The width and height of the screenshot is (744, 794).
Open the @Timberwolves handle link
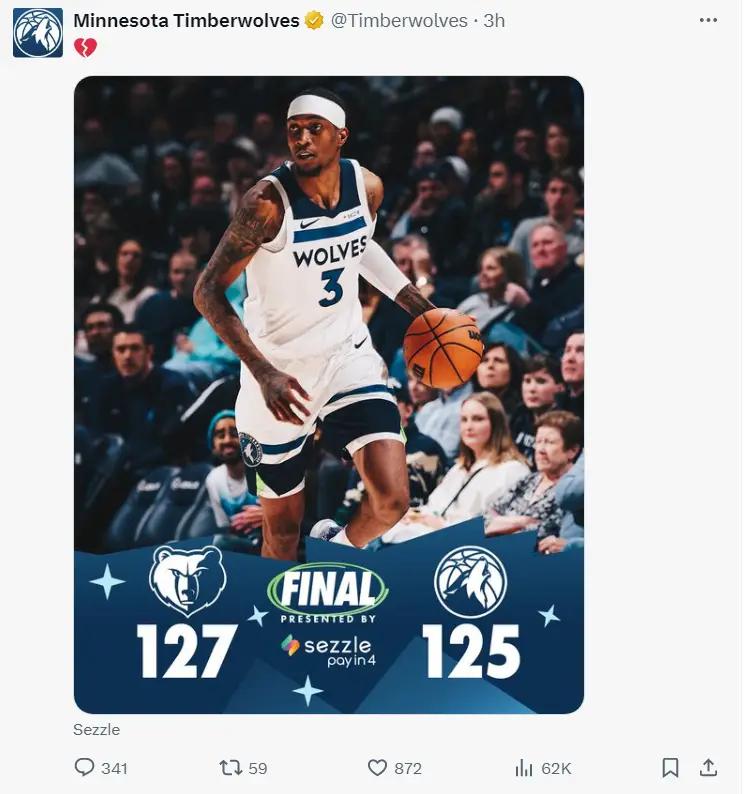tap(399, 21)
